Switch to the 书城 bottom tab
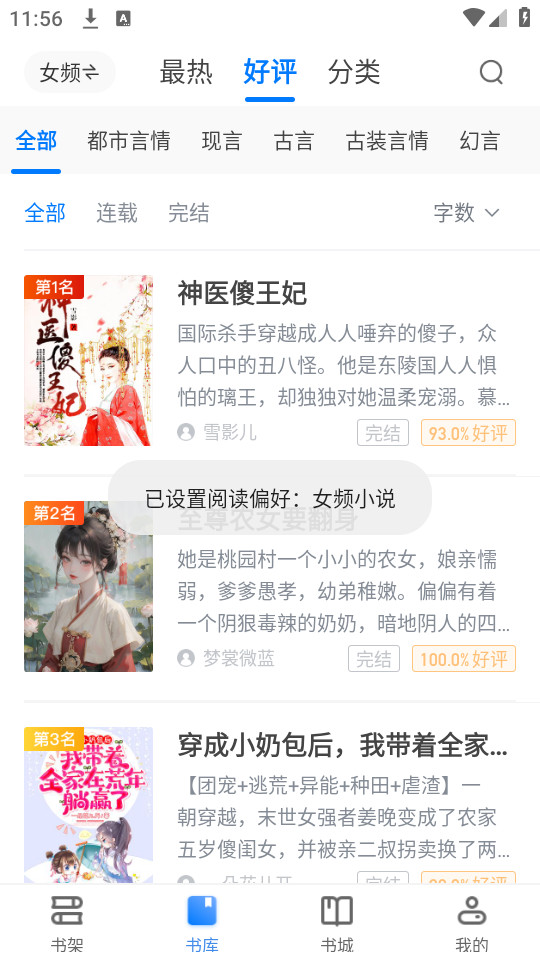The height and width of the screenshot is (960, 540). [x=337, y=923]
